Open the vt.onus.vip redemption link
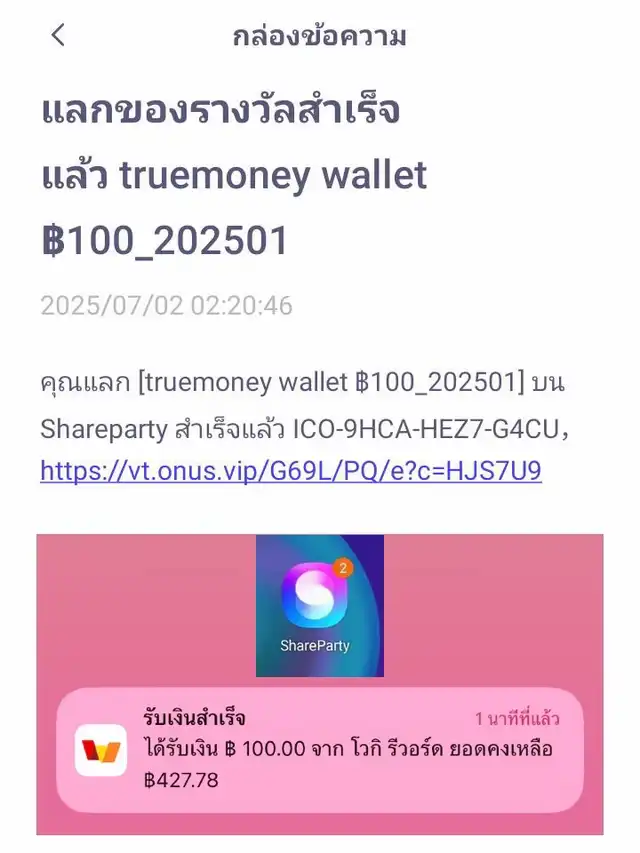This screenshot has width=640, height=853. pyautogui.click(x=290, y=470)
